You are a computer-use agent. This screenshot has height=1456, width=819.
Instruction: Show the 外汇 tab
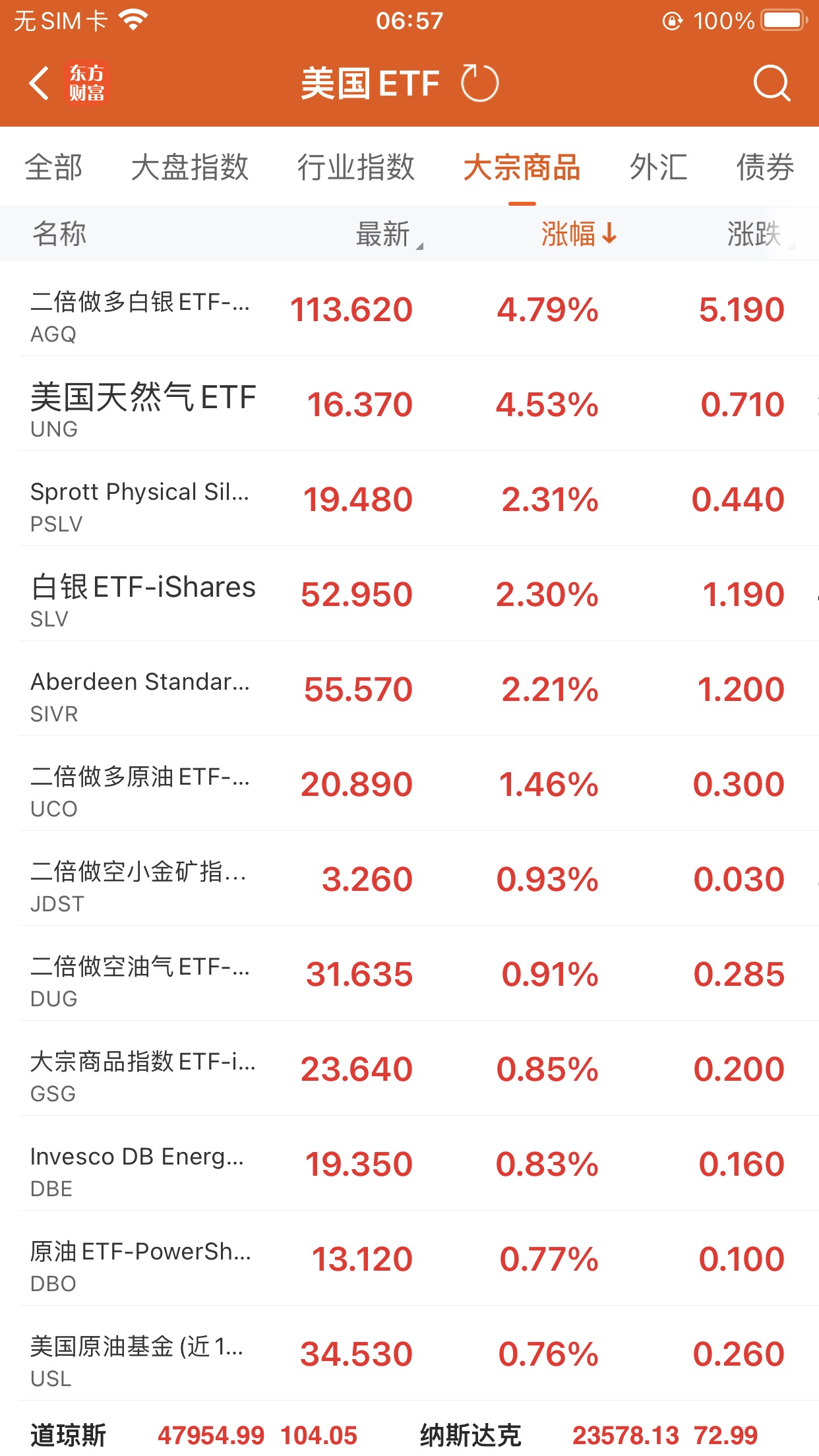(x=658, y=167)
